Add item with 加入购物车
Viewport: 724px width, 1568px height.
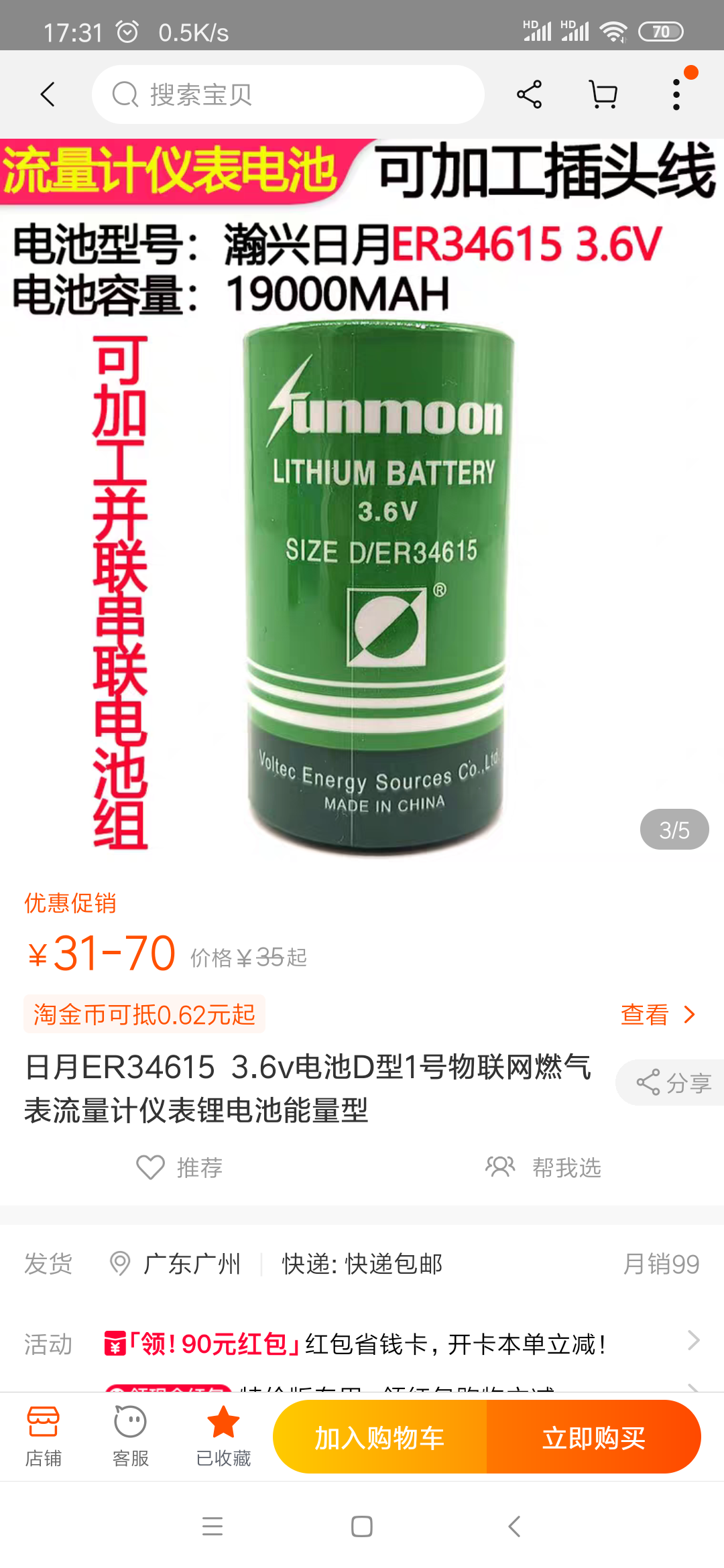pyautogui.click(x=379, y=1437)
